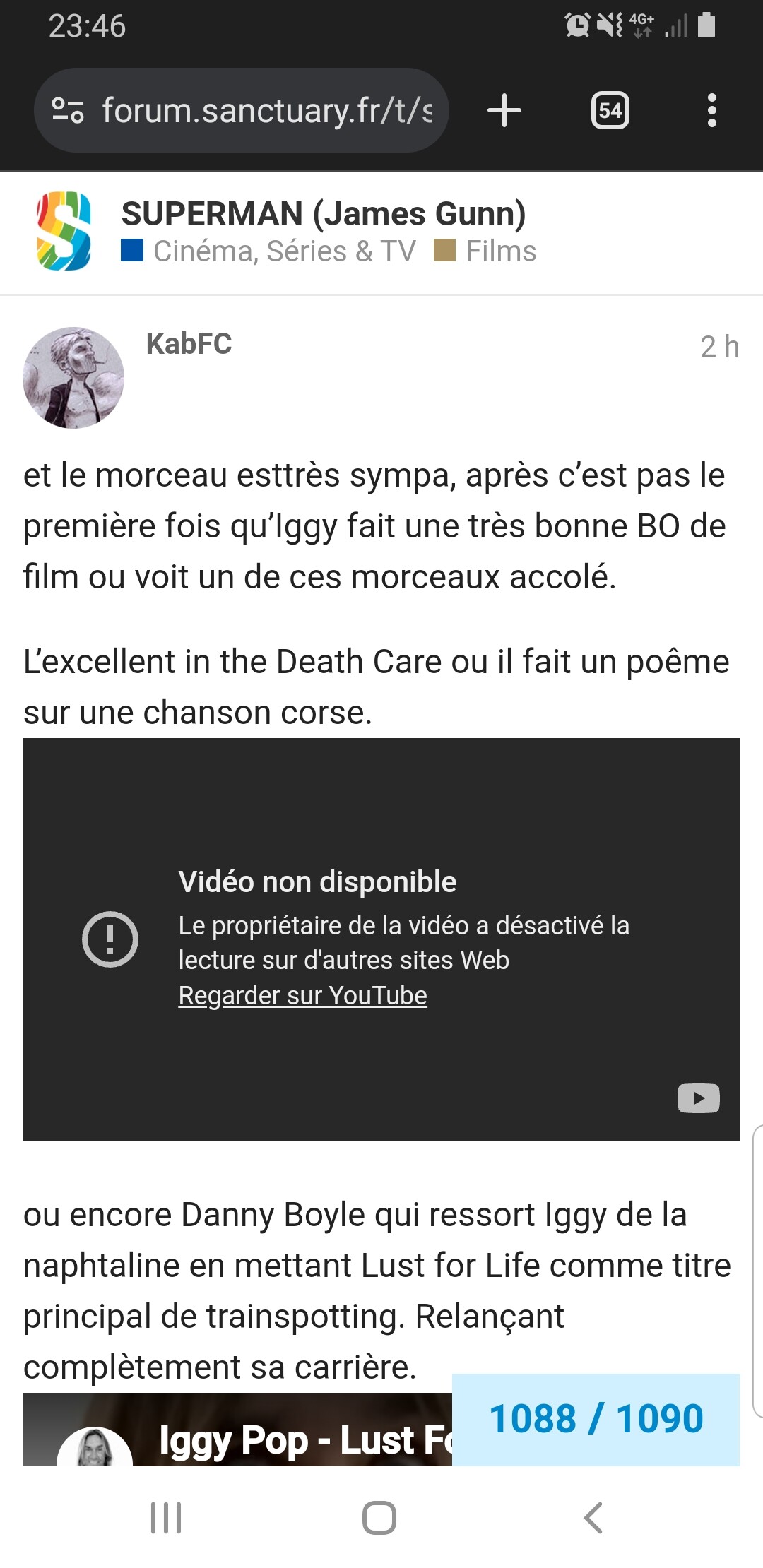Open the YouTube logo in the video embed
The image size is (763, 1568).
(x=698, y=1098)
